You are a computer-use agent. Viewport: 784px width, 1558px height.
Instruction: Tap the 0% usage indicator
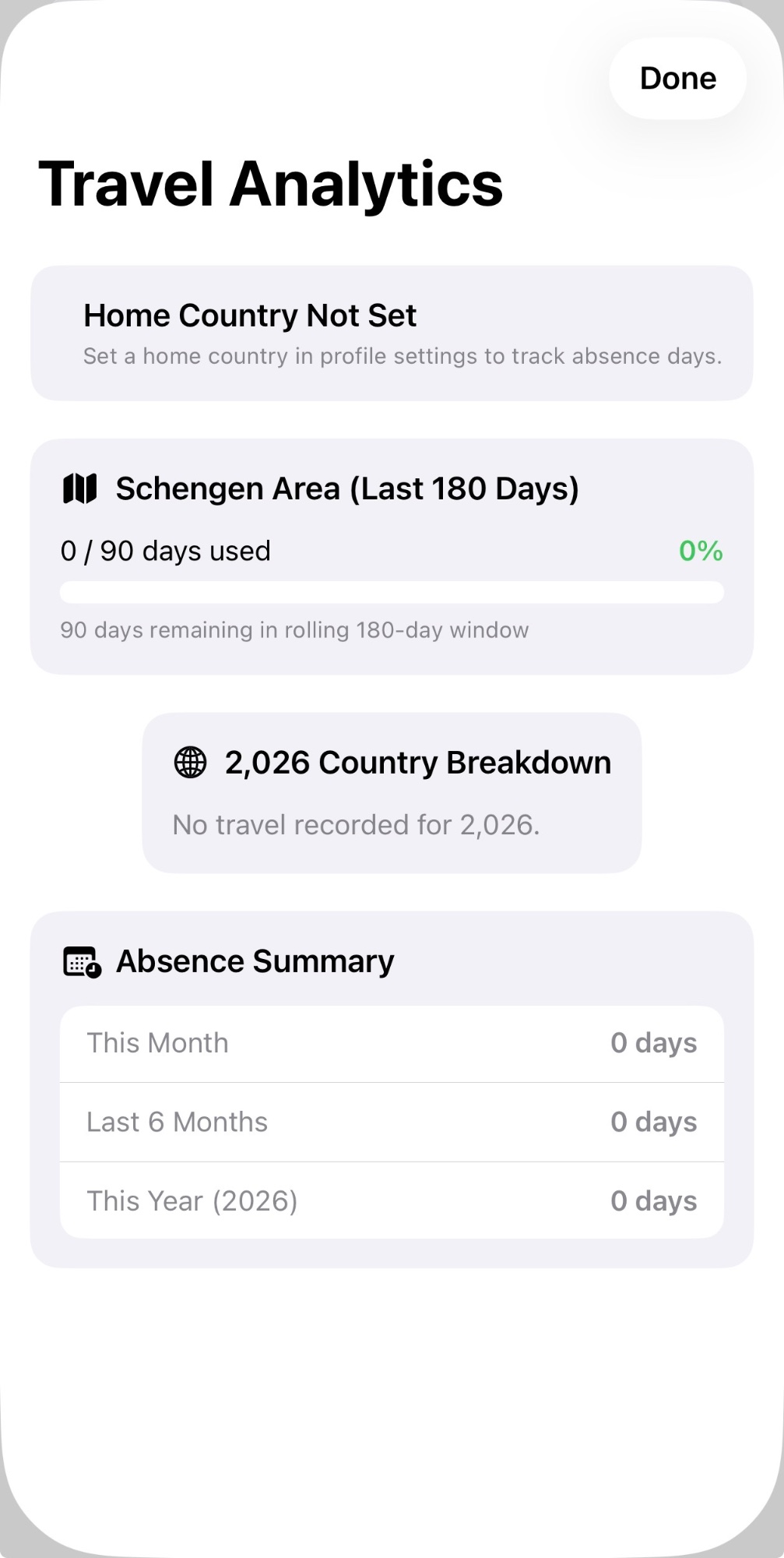(x=700, y=552)
